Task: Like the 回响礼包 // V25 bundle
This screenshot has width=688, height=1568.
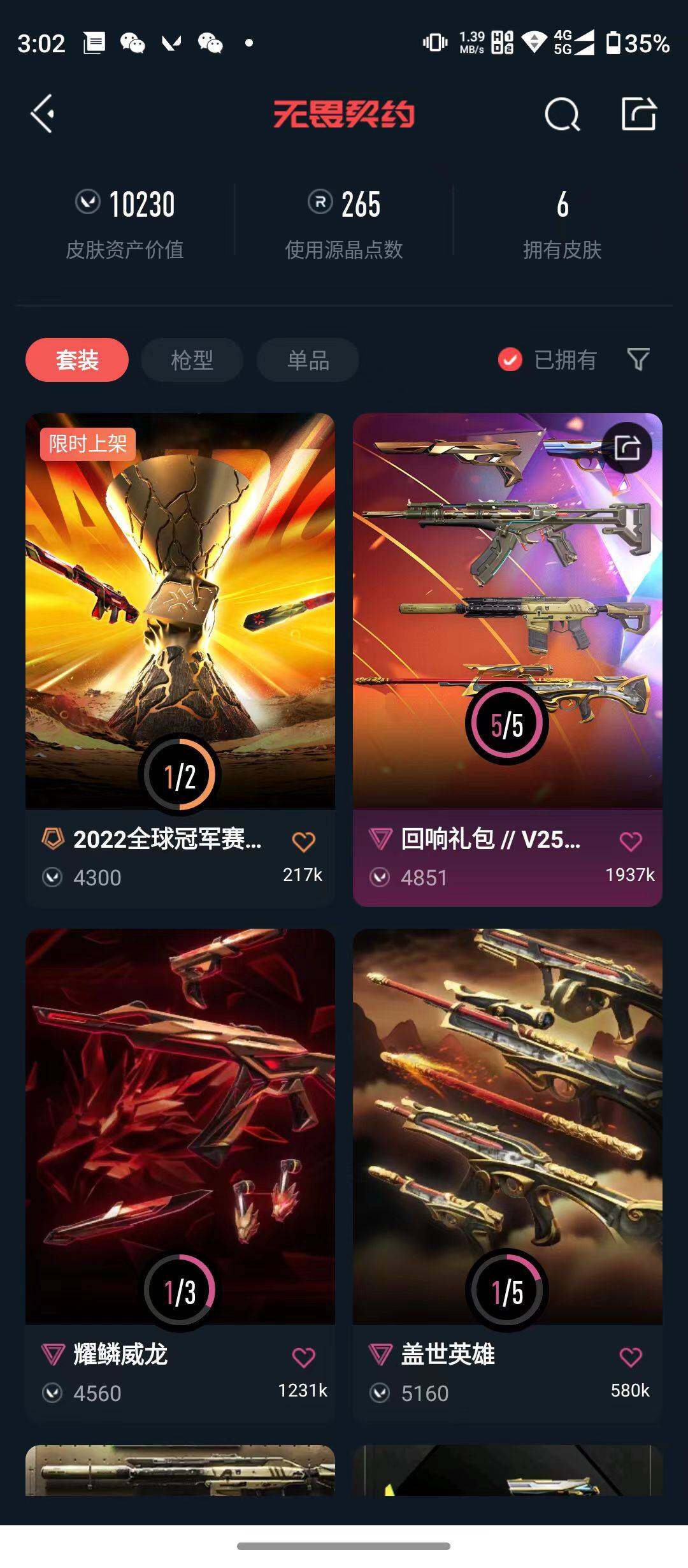Action: coord(631,841)
